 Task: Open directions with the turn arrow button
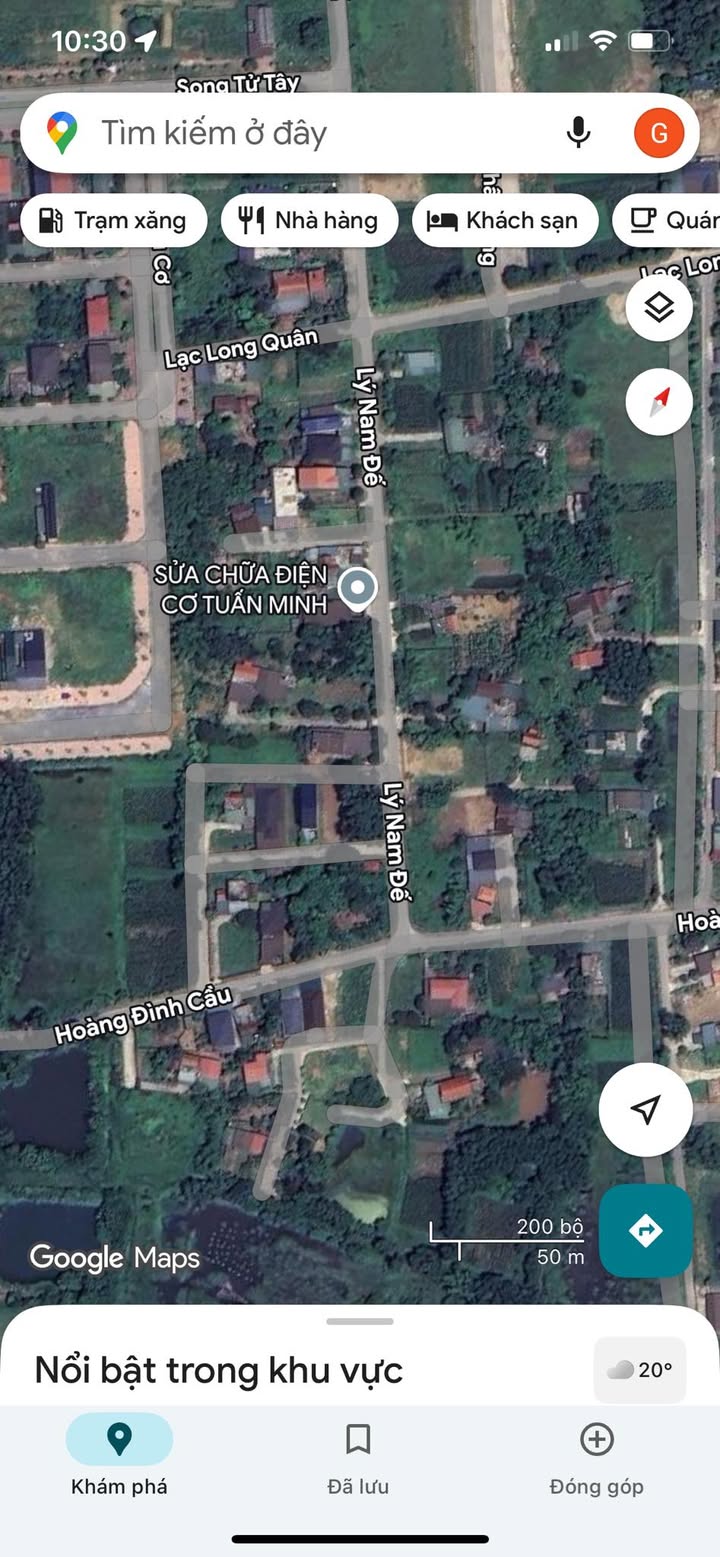point(646,1231)
